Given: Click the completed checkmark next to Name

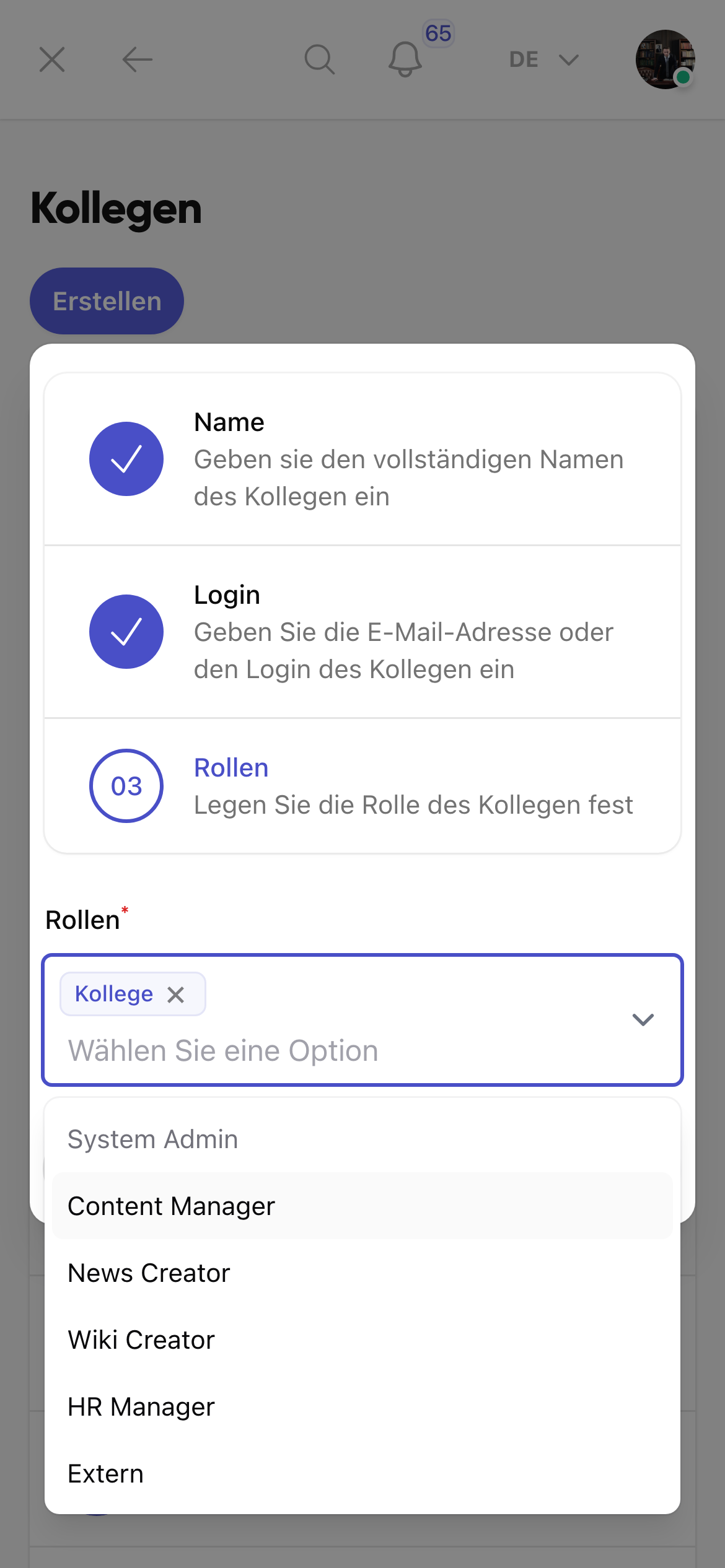Looking at the screenshot, I should tap(126, 459).
